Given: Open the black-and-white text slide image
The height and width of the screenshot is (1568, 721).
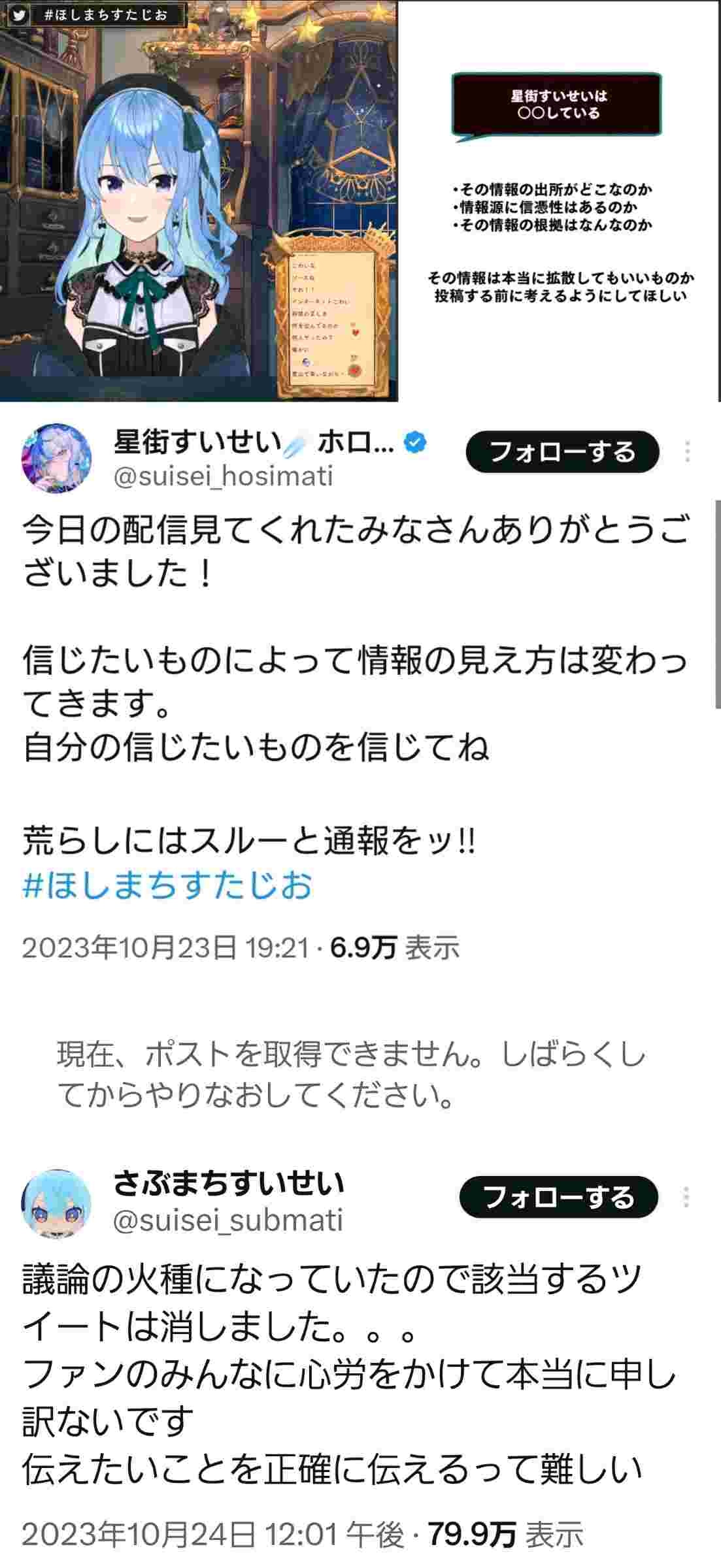Looking at the screenshot, I should point(560,200).
